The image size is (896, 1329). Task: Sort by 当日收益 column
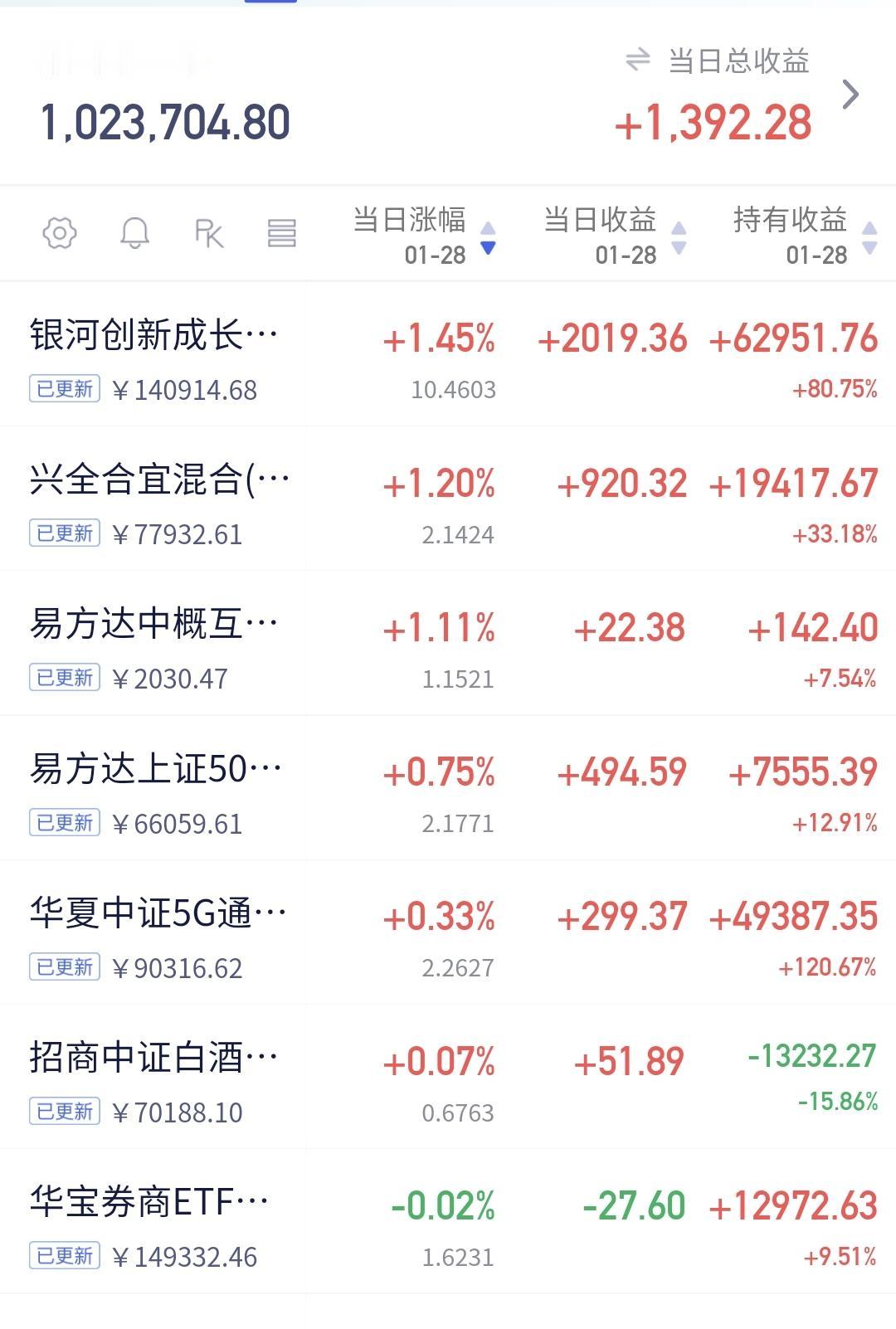pos(614,235)
